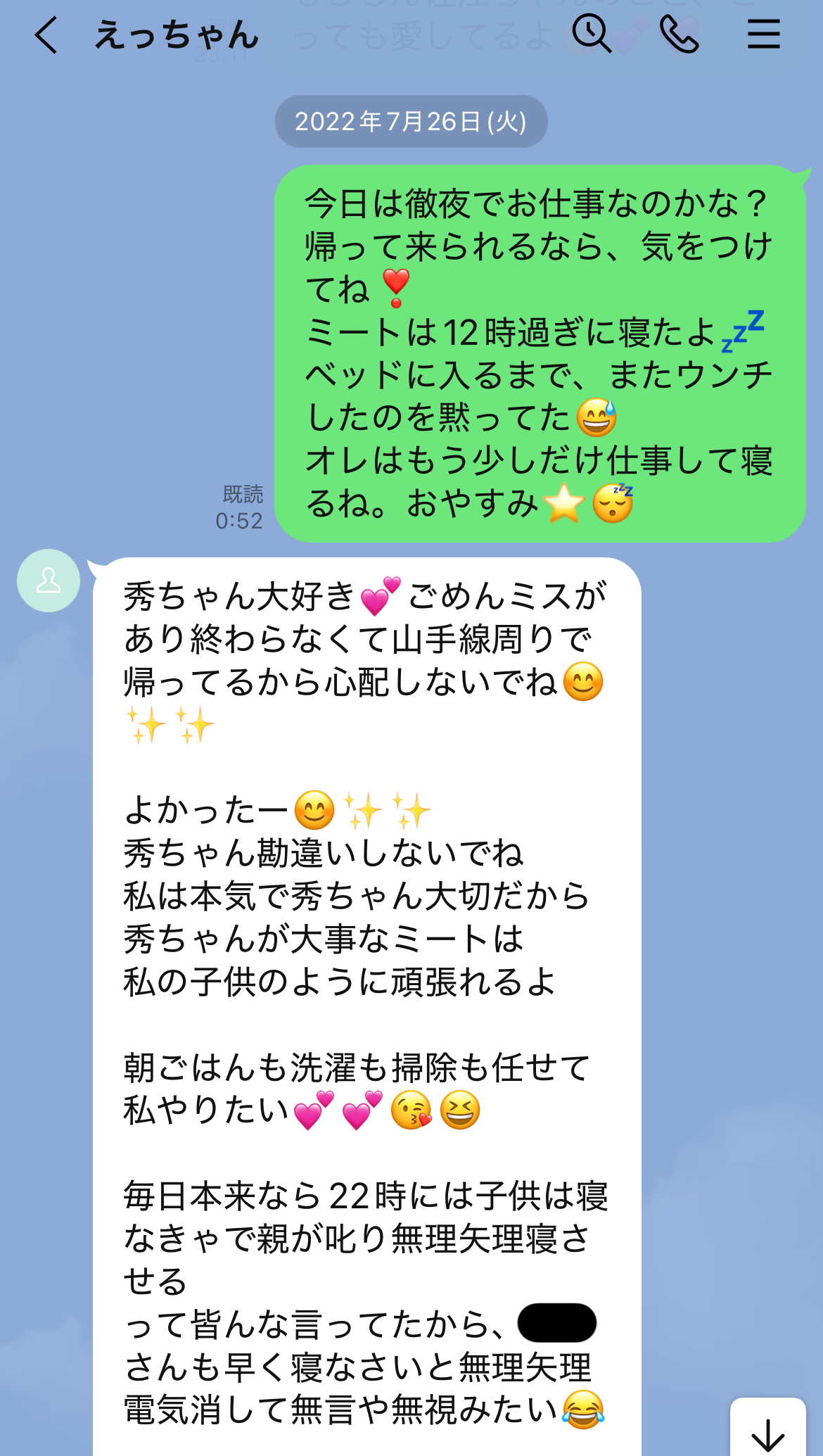
Task: Go back from えっちゃん chat
Action: 46,35
